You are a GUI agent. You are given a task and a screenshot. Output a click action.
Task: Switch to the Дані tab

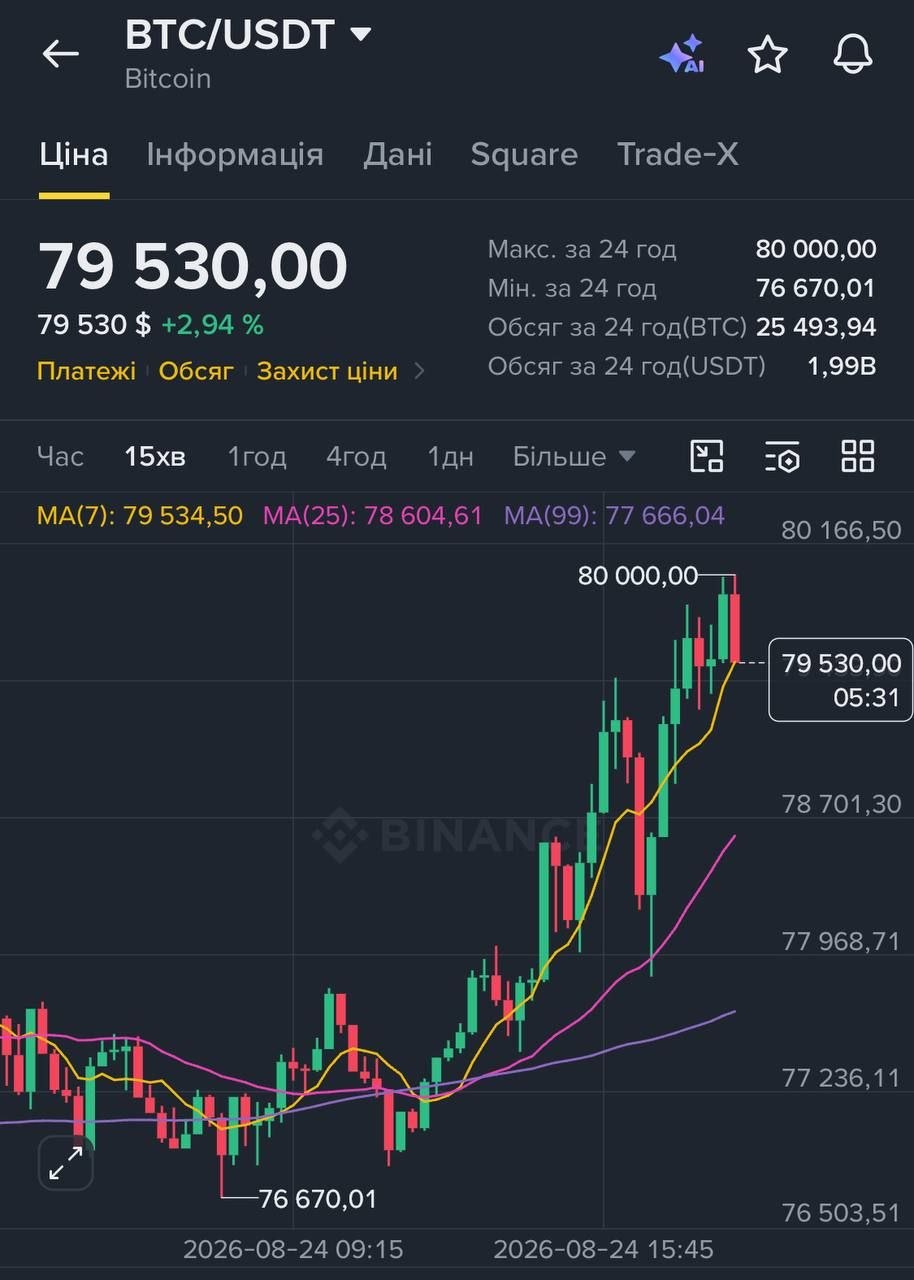tap(398, 154)
